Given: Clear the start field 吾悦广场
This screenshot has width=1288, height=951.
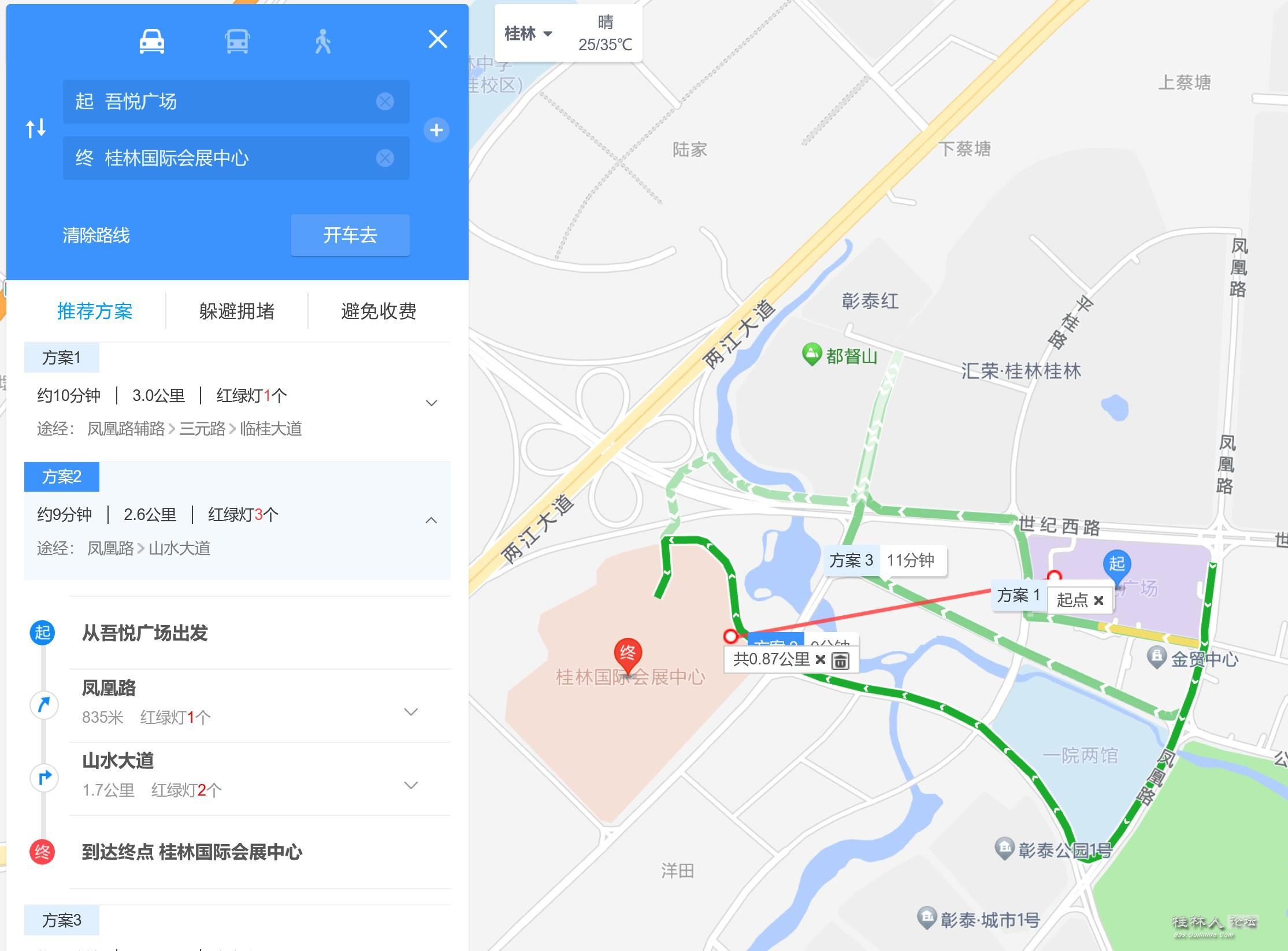Looking at the screenshot, I should click(x=385, y=102).
